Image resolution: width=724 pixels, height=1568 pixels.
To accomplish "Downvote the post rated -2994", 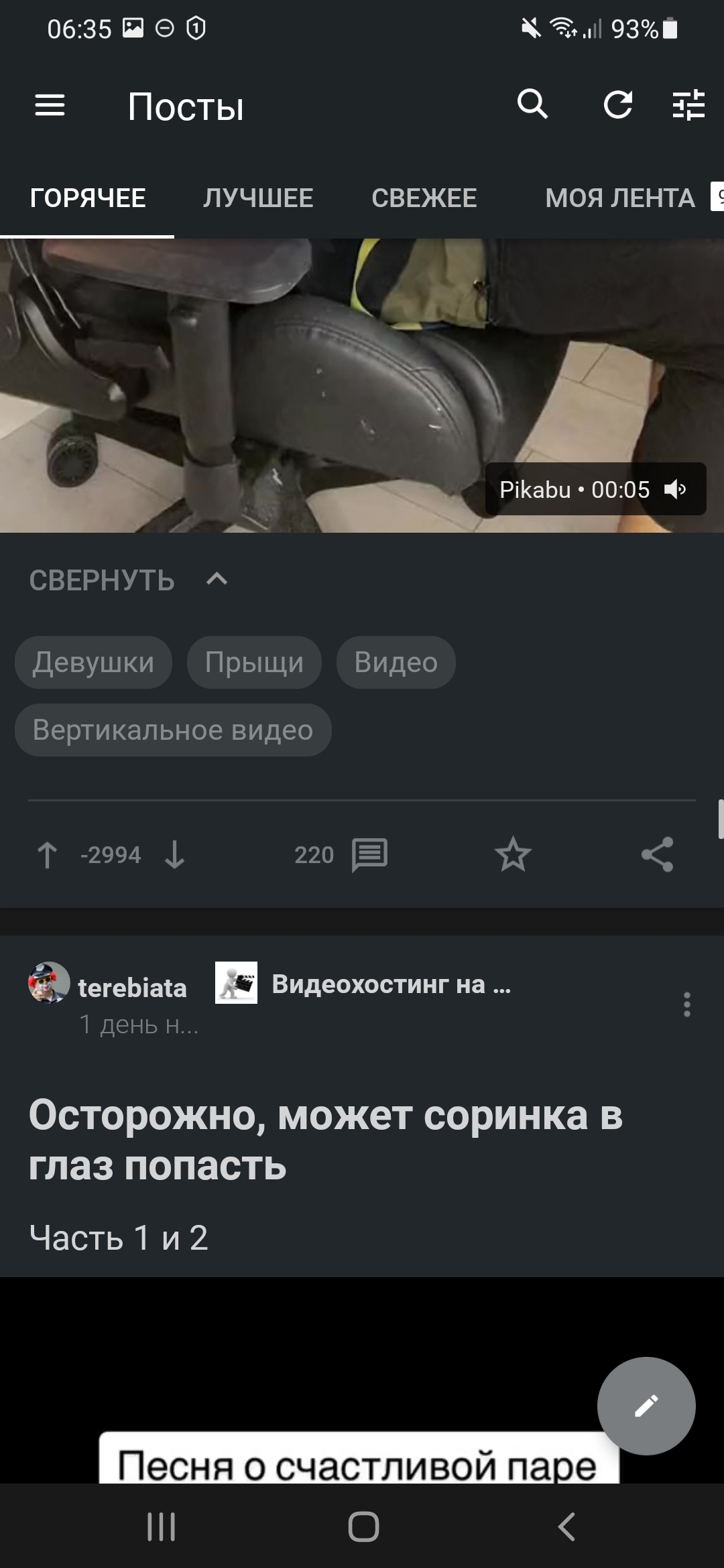I will pos(175,855).
